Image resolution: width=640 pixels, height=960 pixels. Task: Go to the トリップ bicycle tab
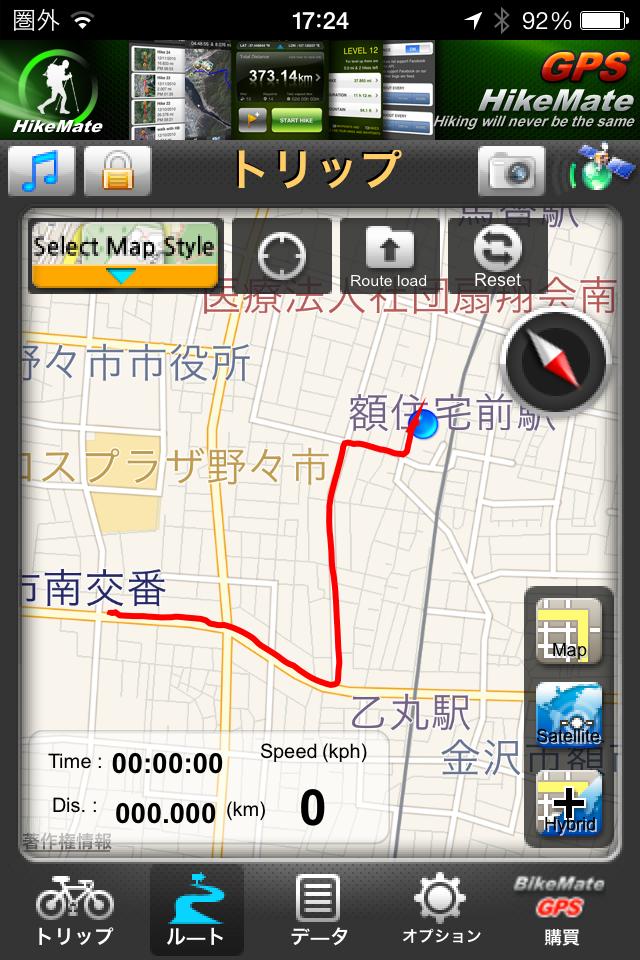(x=75, y=911)
